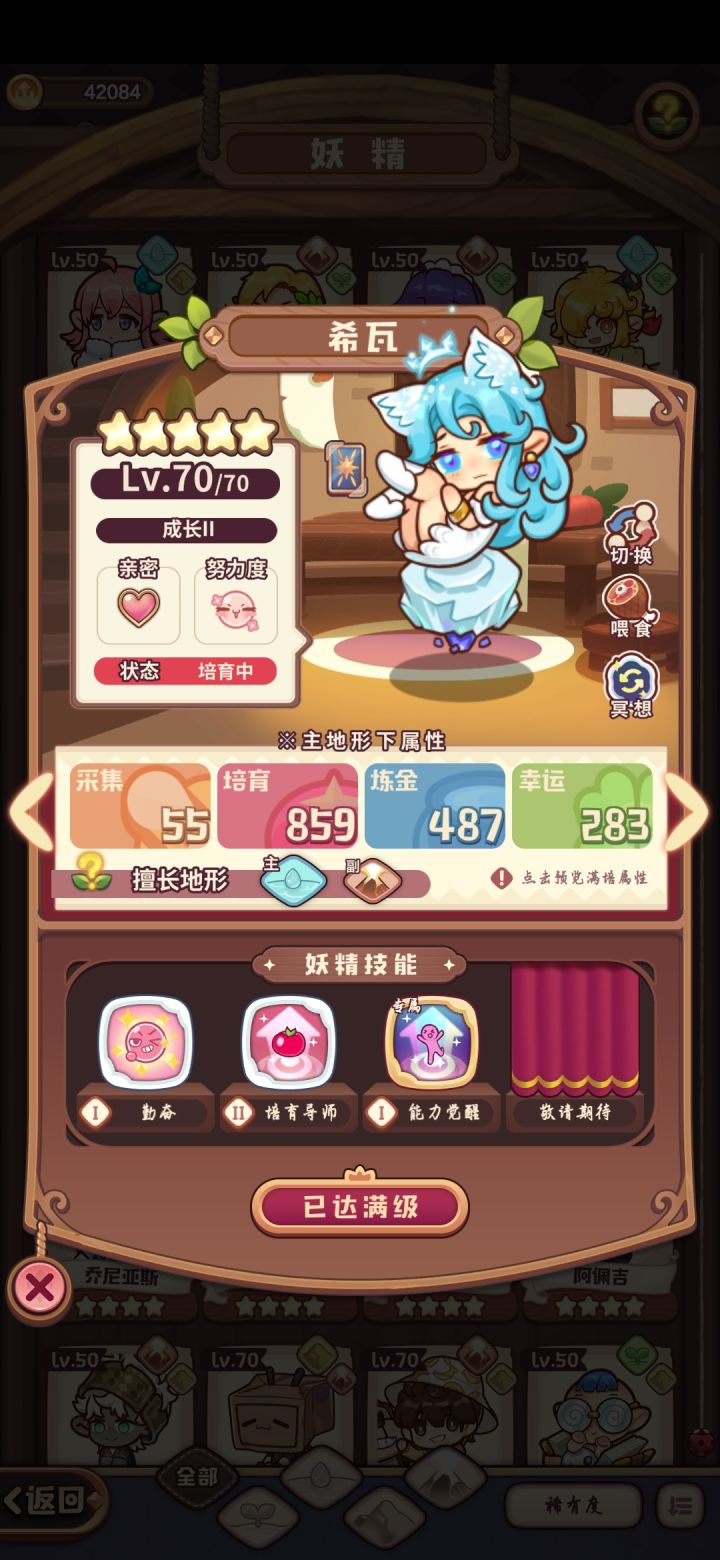Open the 稀有度 rarity sorting option

573,1502
